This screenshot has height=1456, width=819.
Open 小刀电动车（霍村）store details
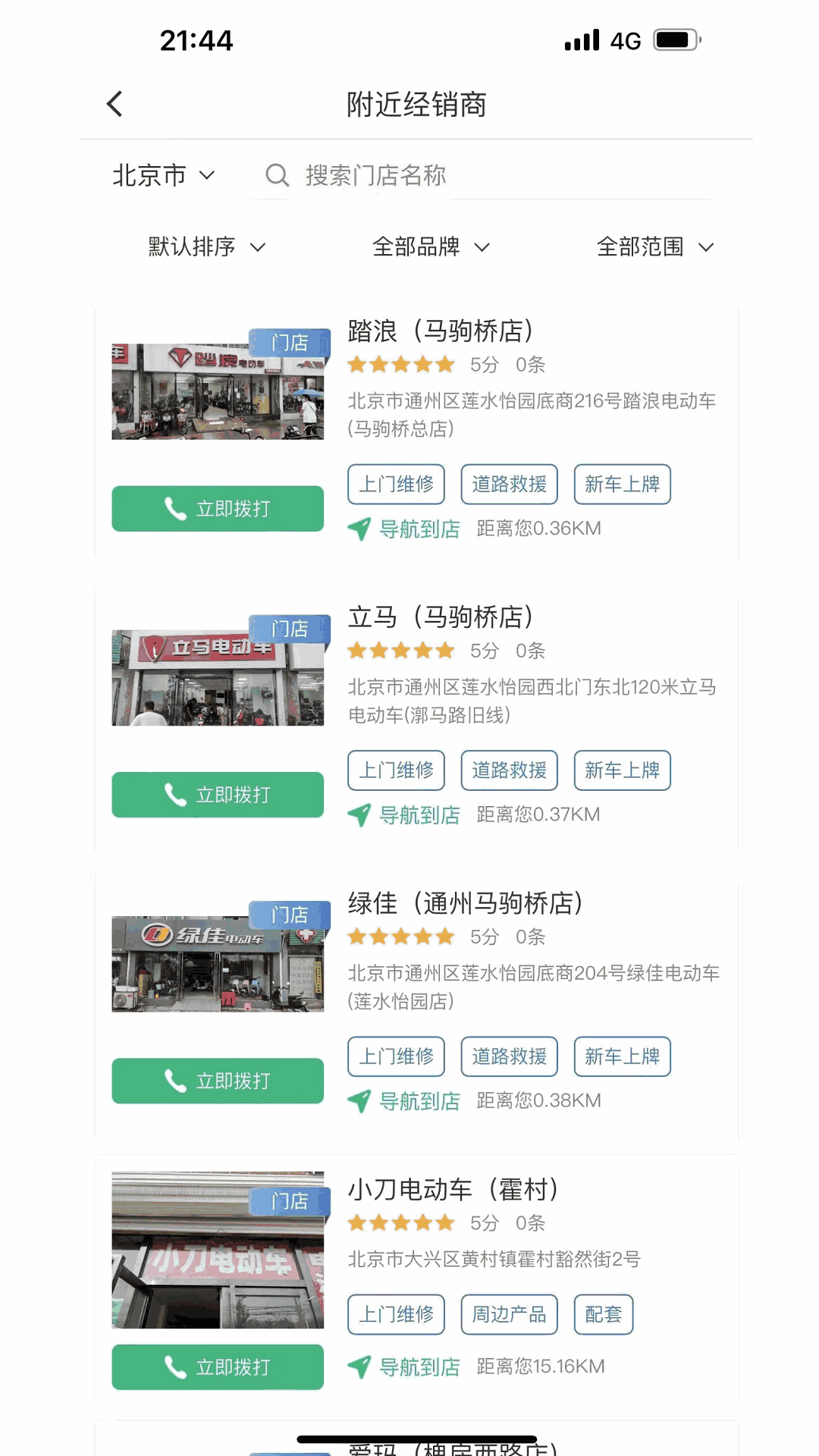pyautogui.click(x=453, y=1189)
